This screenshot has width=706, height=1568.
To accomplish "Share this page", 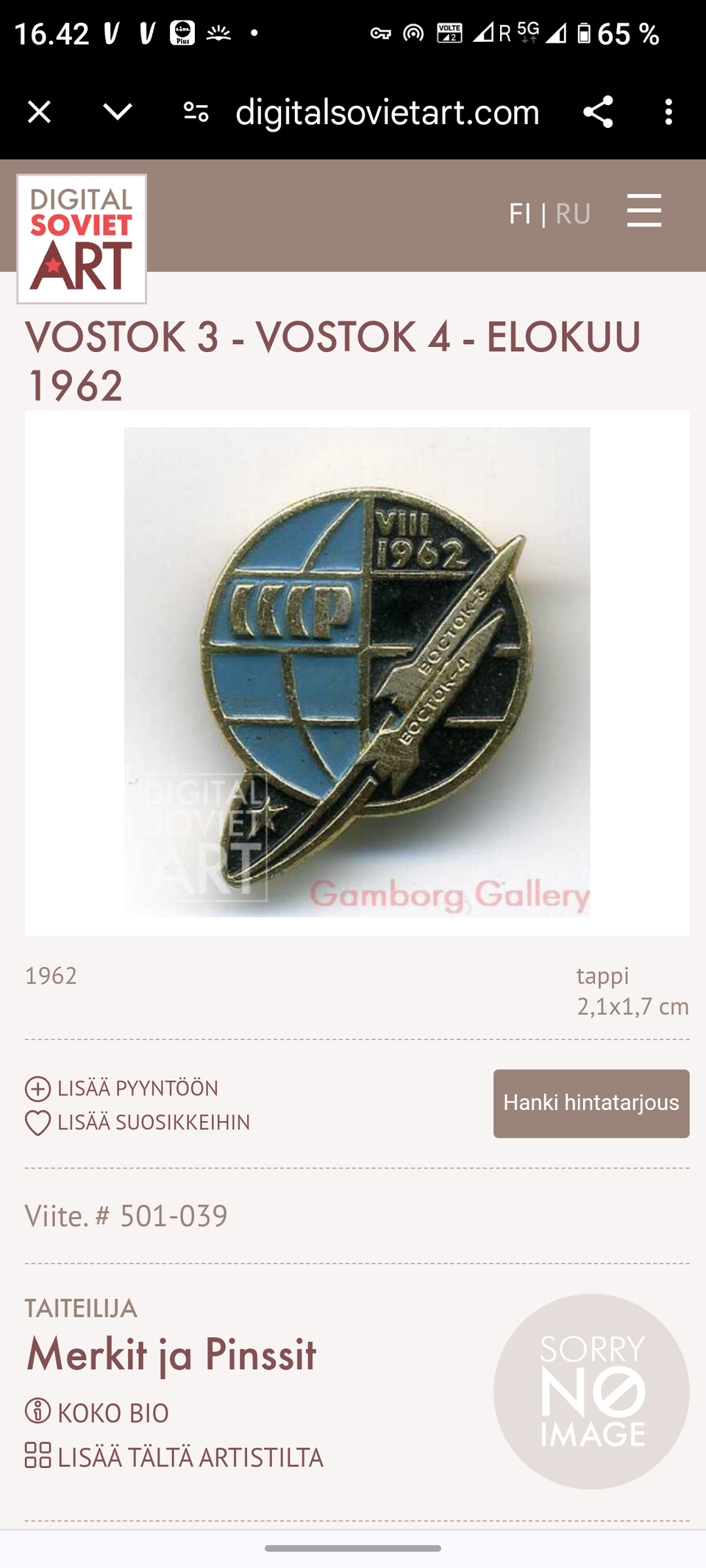I will [598, 112].
